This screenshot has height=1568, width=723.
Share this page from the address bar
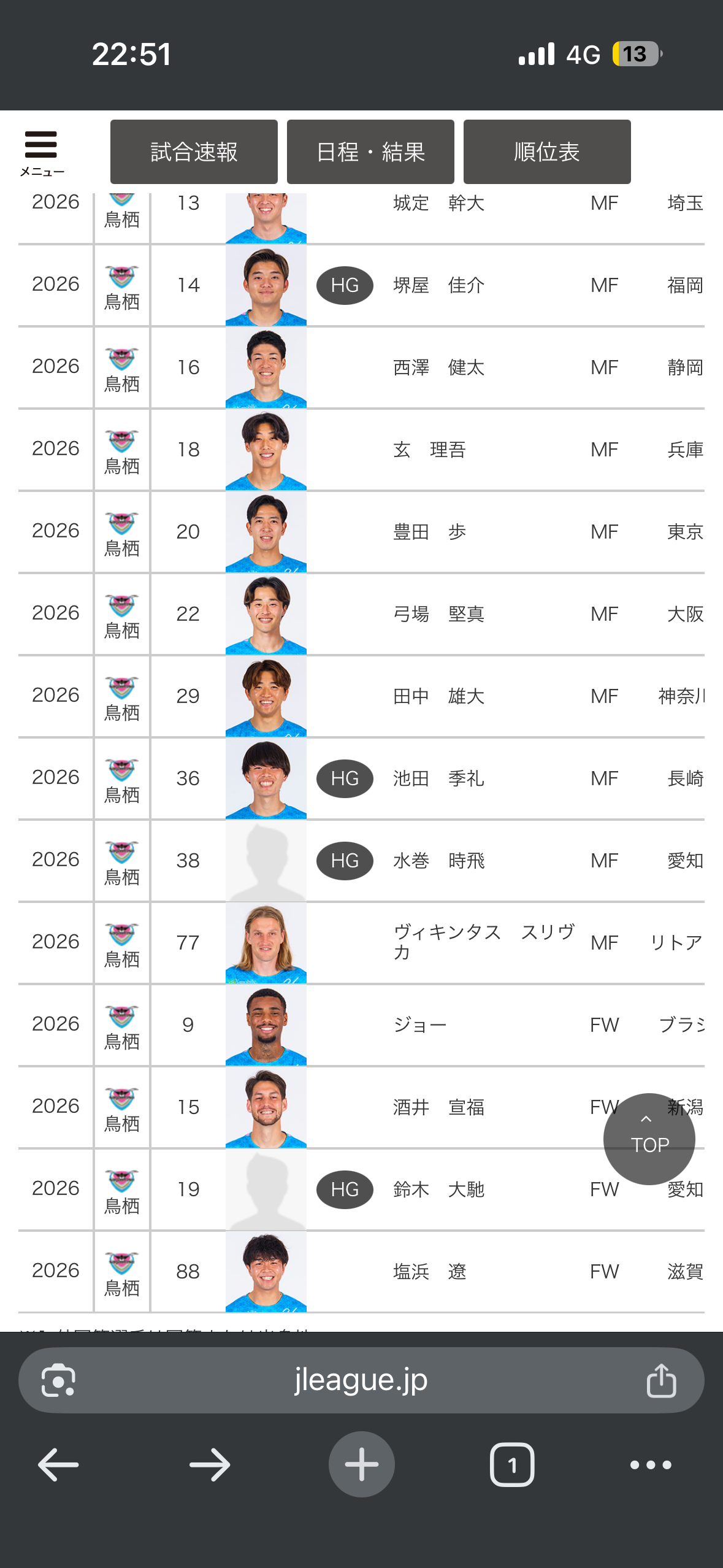(661, 1380)
